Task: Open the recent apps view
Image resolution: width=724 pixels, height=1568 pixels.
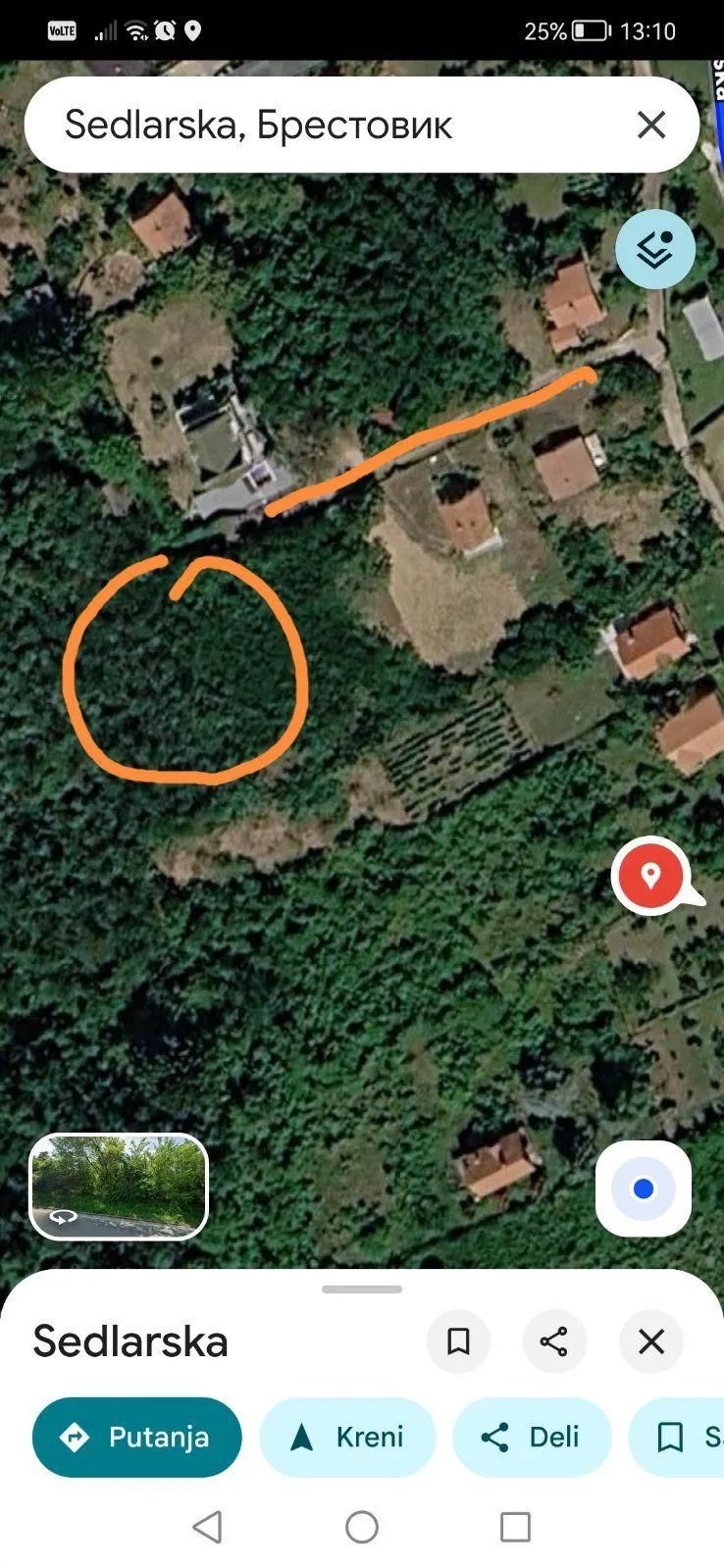Action: tap(515, 1527)
